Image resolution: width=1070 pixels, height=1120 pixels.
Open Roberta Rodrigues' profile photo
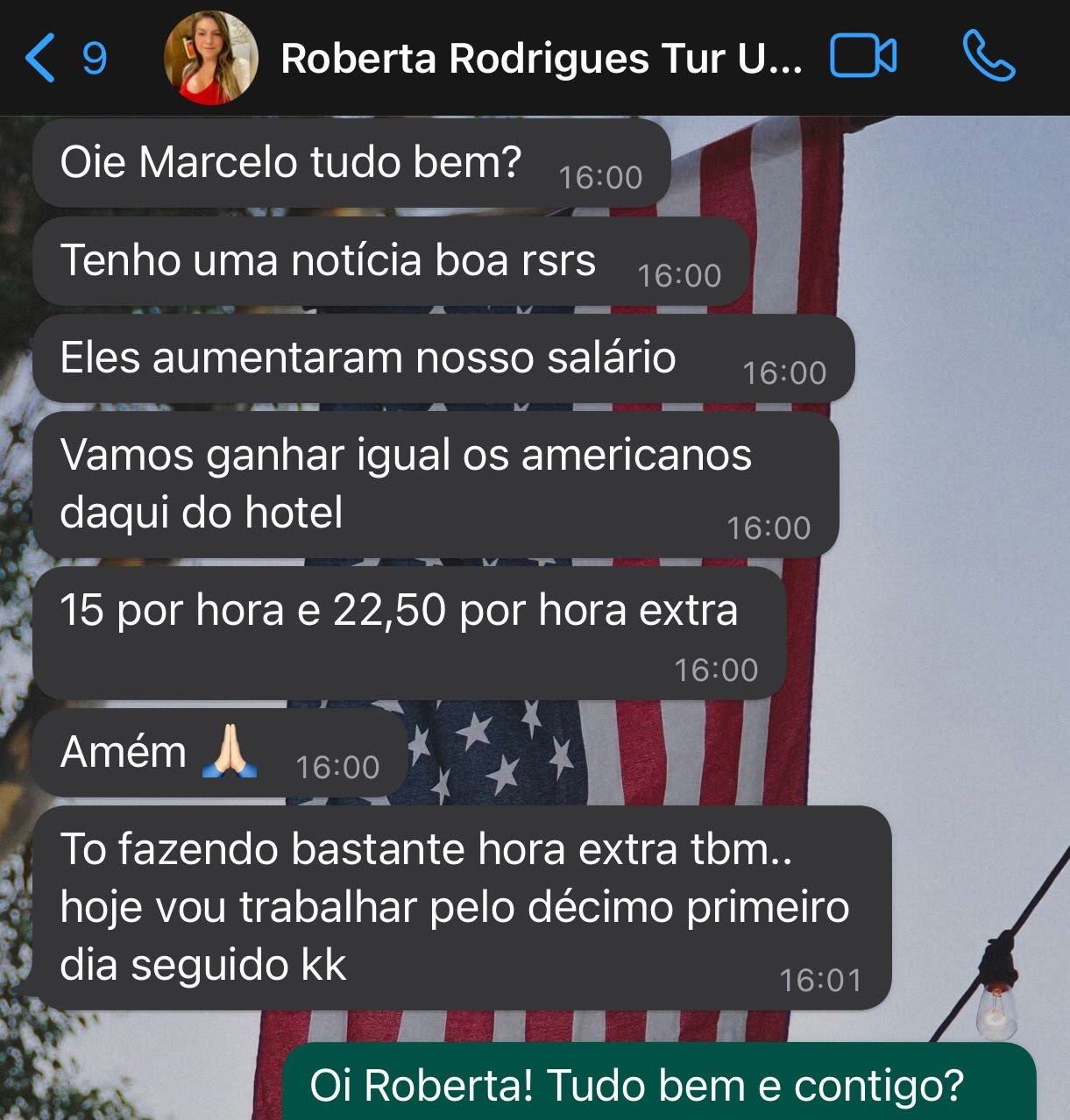[210, 58]
